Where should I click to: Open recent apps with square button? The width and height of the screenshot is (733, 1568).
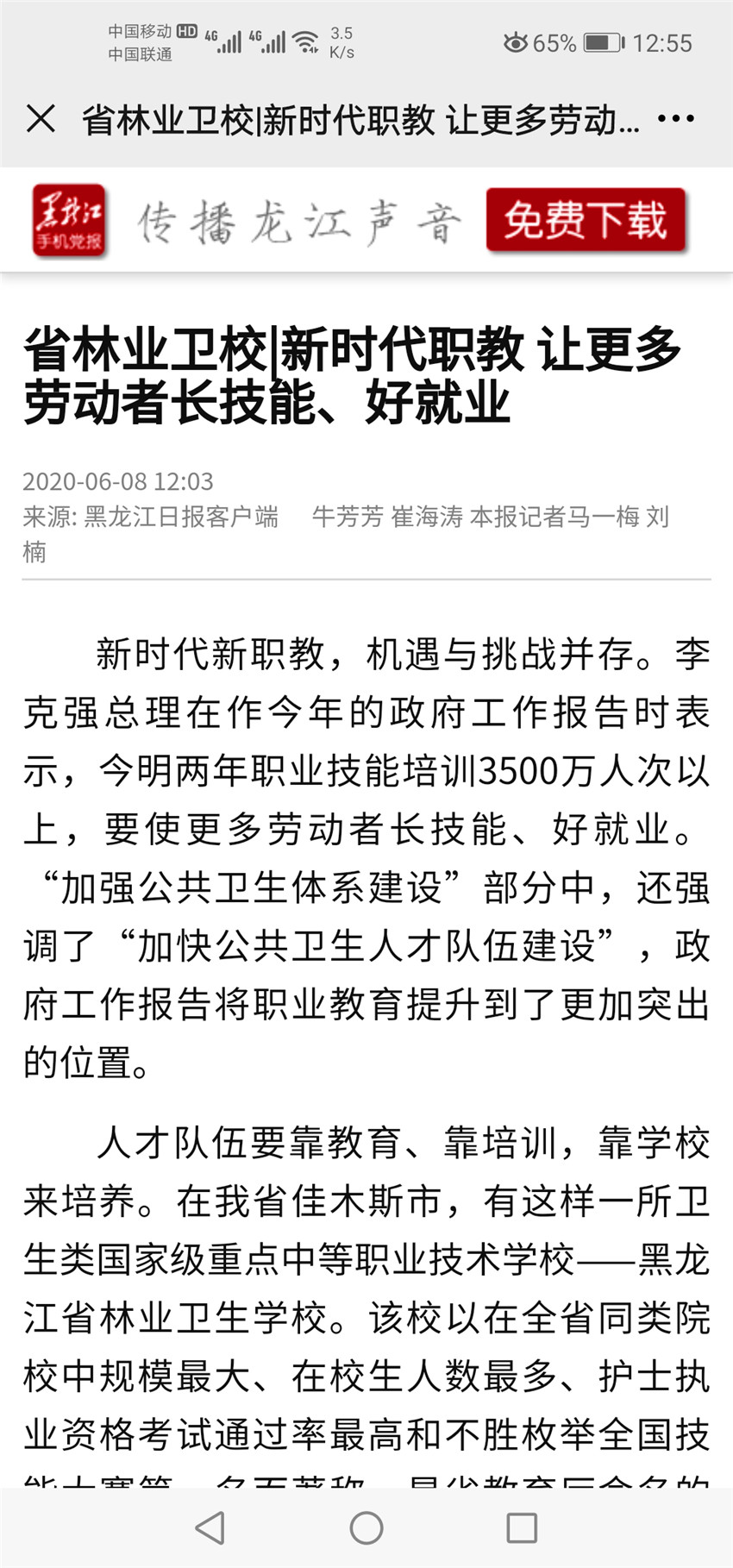pos(522,1527)
